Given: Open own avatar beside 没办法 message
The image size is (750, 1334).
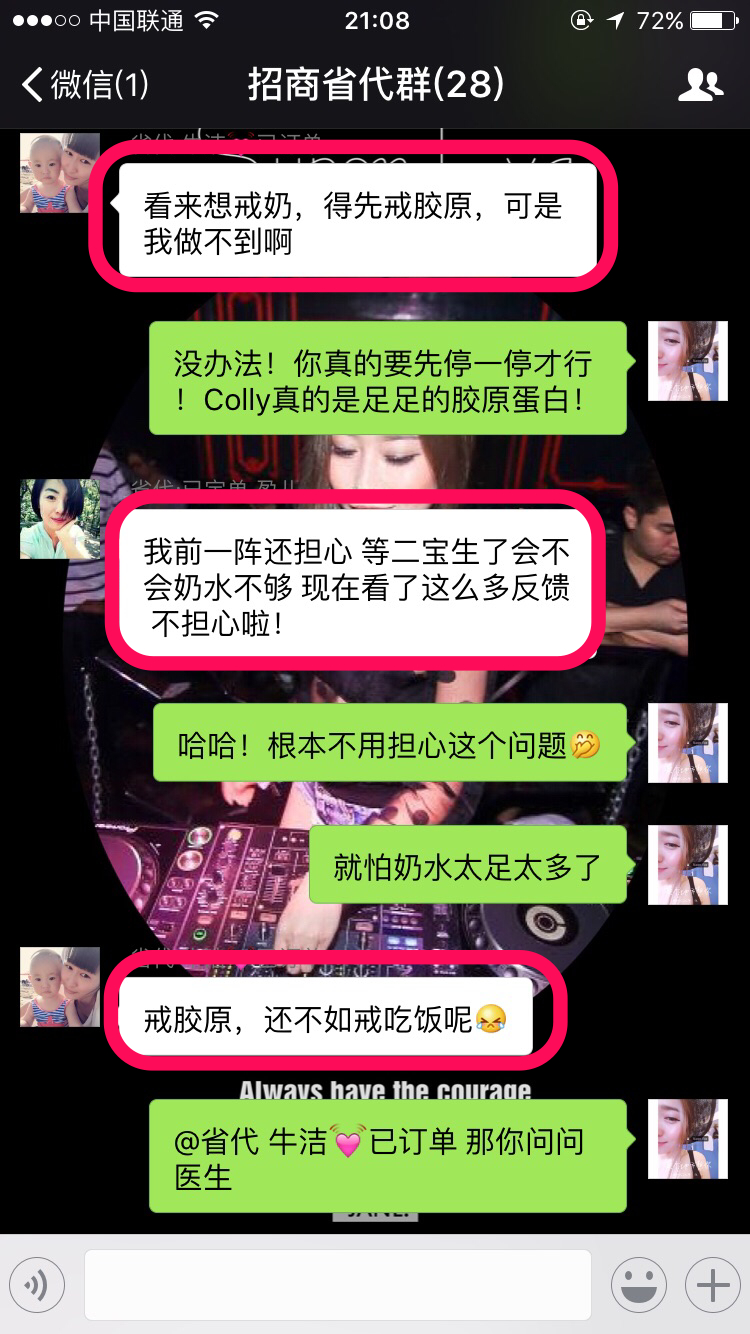Looking at the screenshot, I should pyautogui.click(x=687, y=361).
